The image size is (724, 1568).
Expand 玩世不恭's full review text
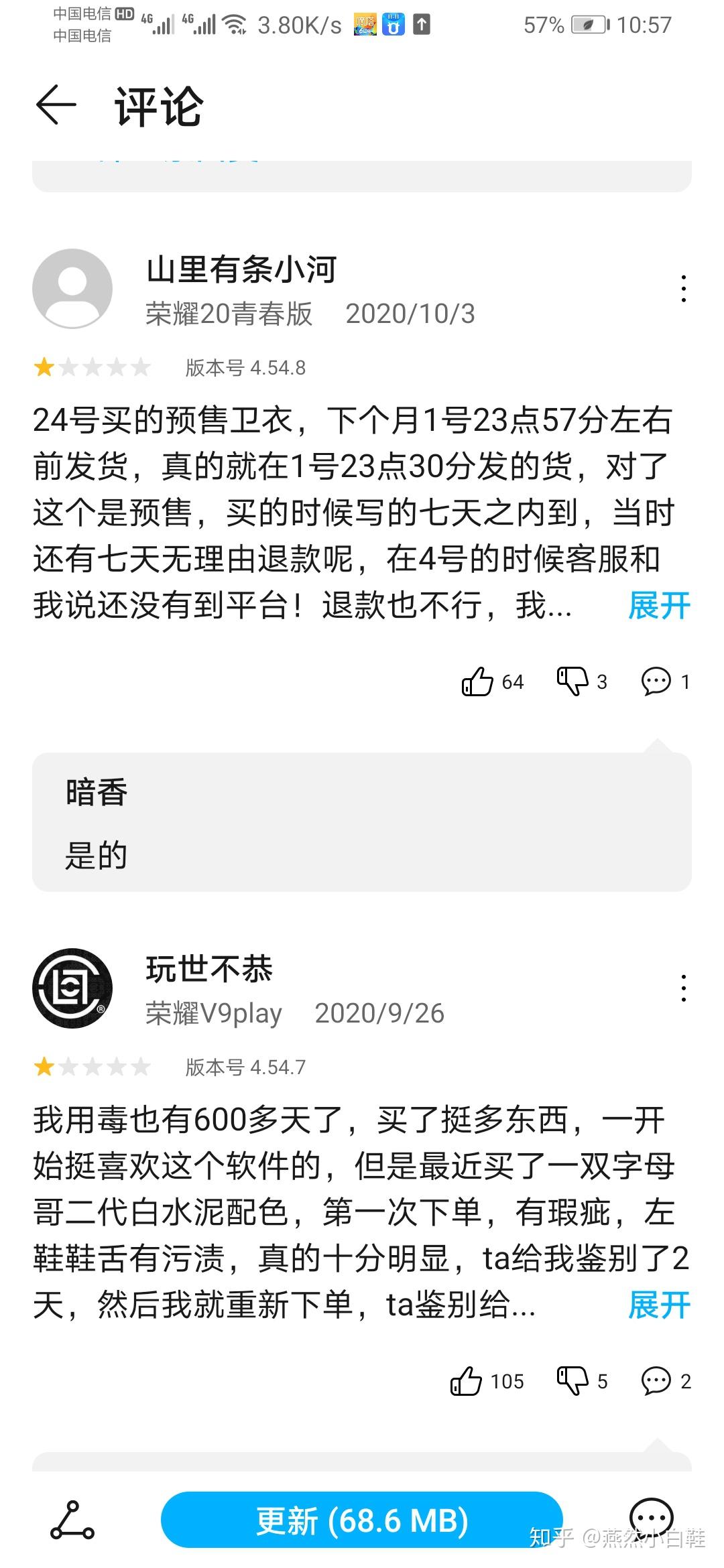pyautogui.click(x=659, y=1306)
